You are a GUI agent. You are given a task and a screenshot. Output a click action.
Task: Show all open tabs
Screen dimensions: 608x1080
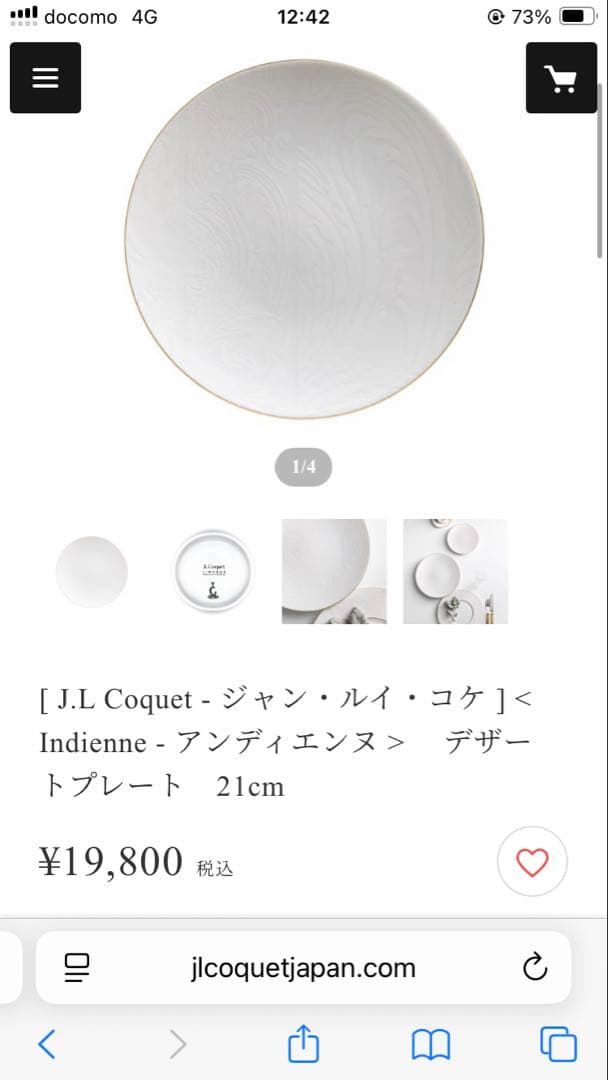[x=558, y=1044]
